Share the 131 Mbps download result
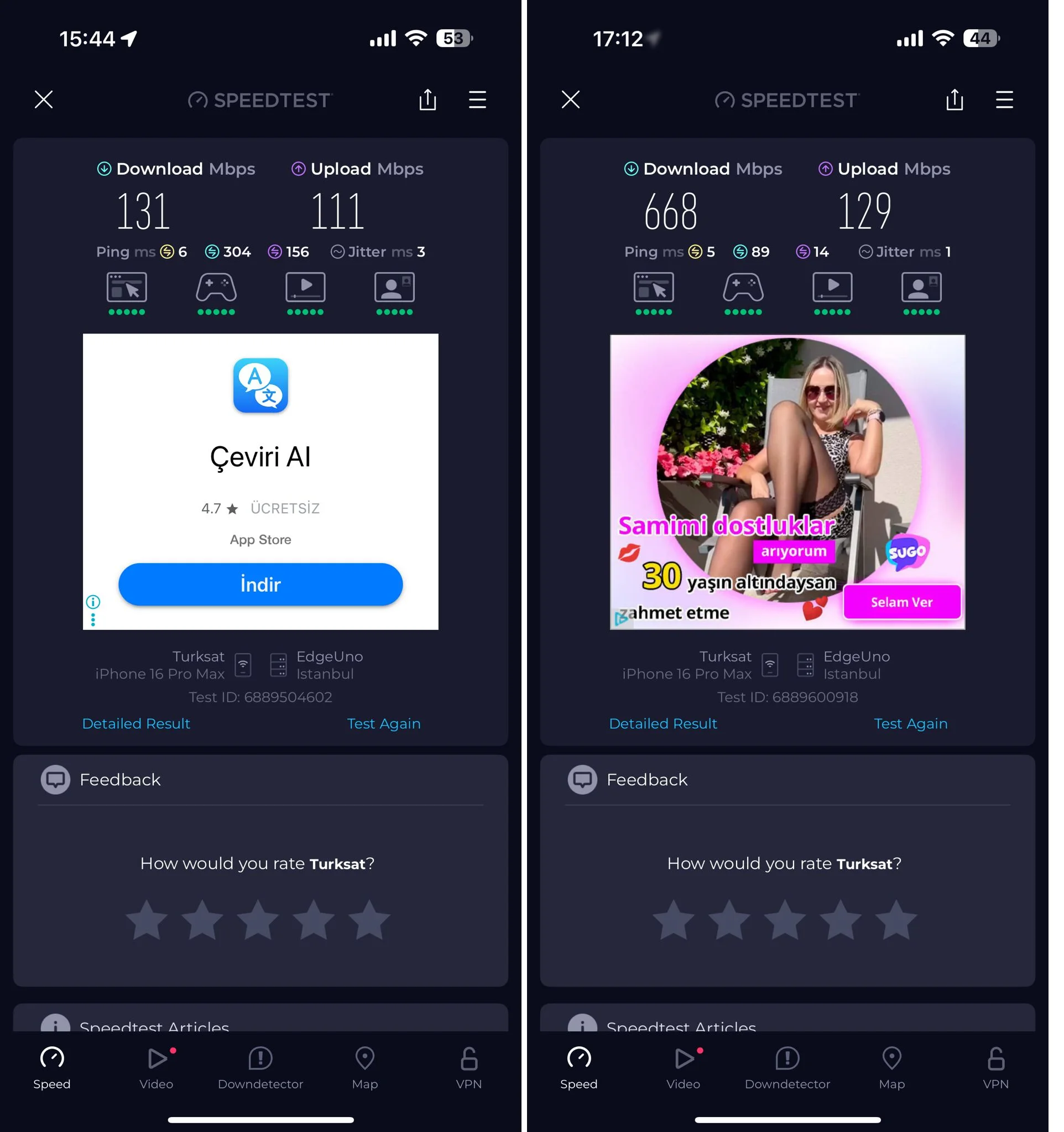This screenshot has height=1132, width=1064. click(x=427, y=100)
